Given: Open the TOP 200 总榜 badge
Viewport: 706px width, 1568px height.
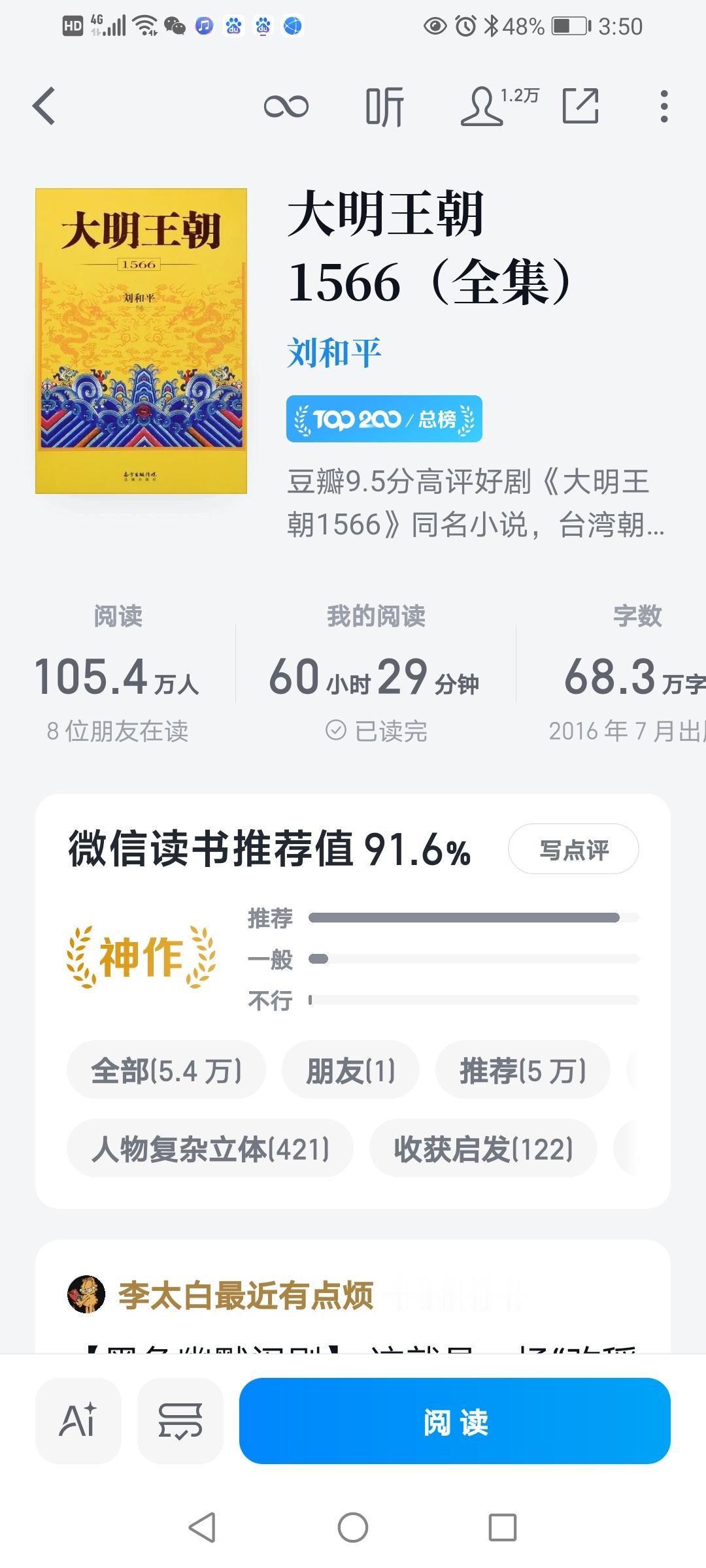Looking at the screenshot, I should click(384, 419).
